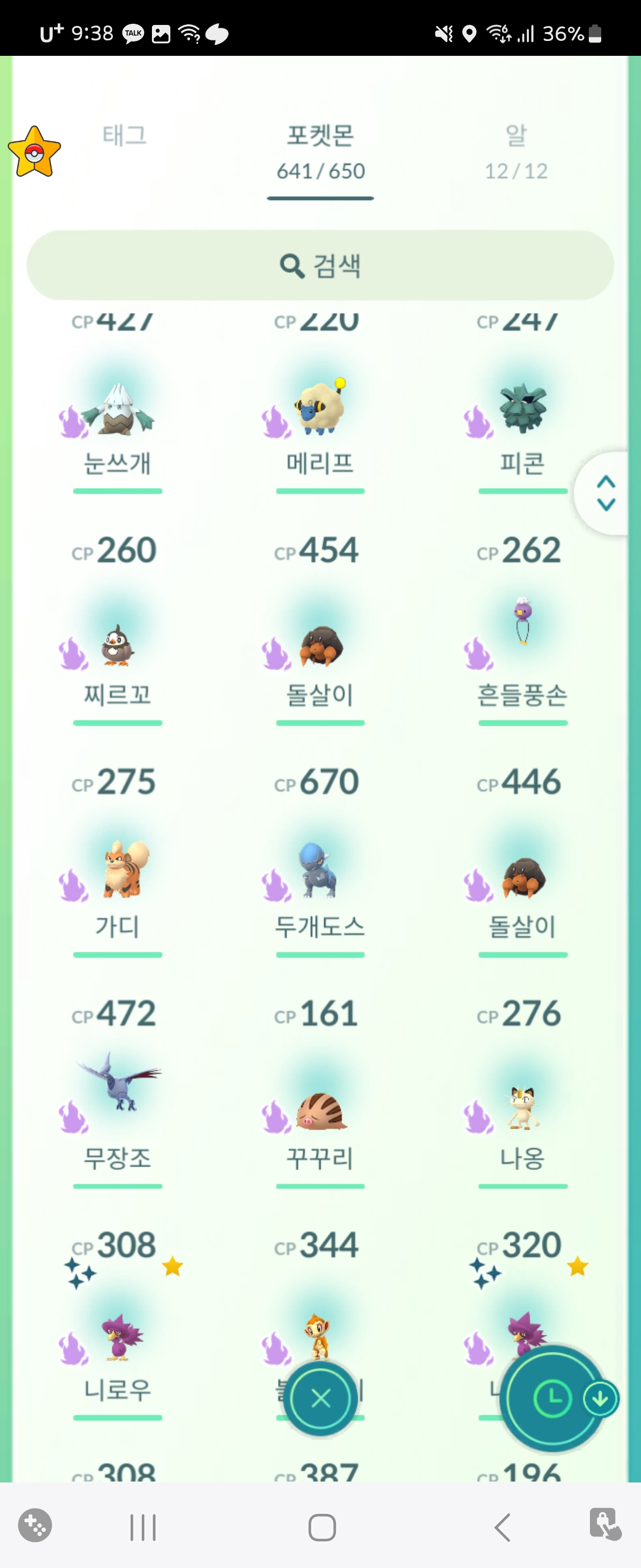Go back using the system back button

(x=502, y=1527)
